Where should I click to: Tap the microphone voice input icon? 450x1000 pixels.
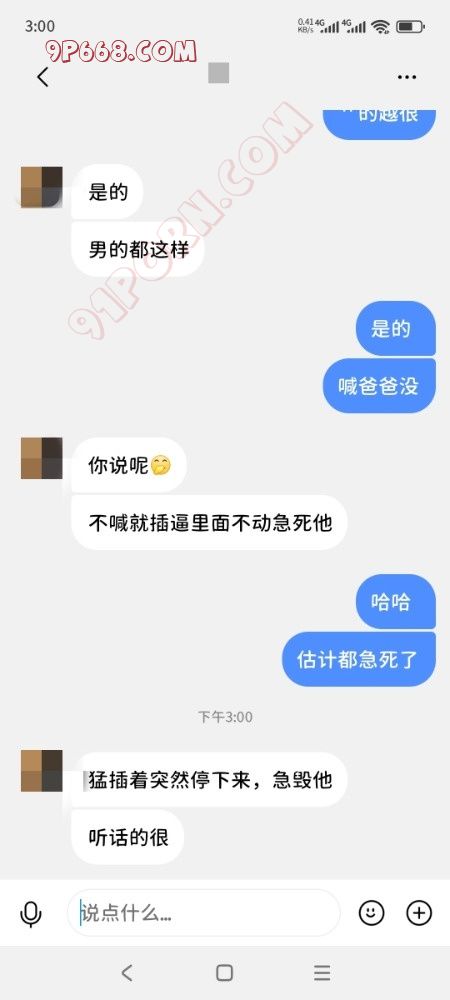31,914
